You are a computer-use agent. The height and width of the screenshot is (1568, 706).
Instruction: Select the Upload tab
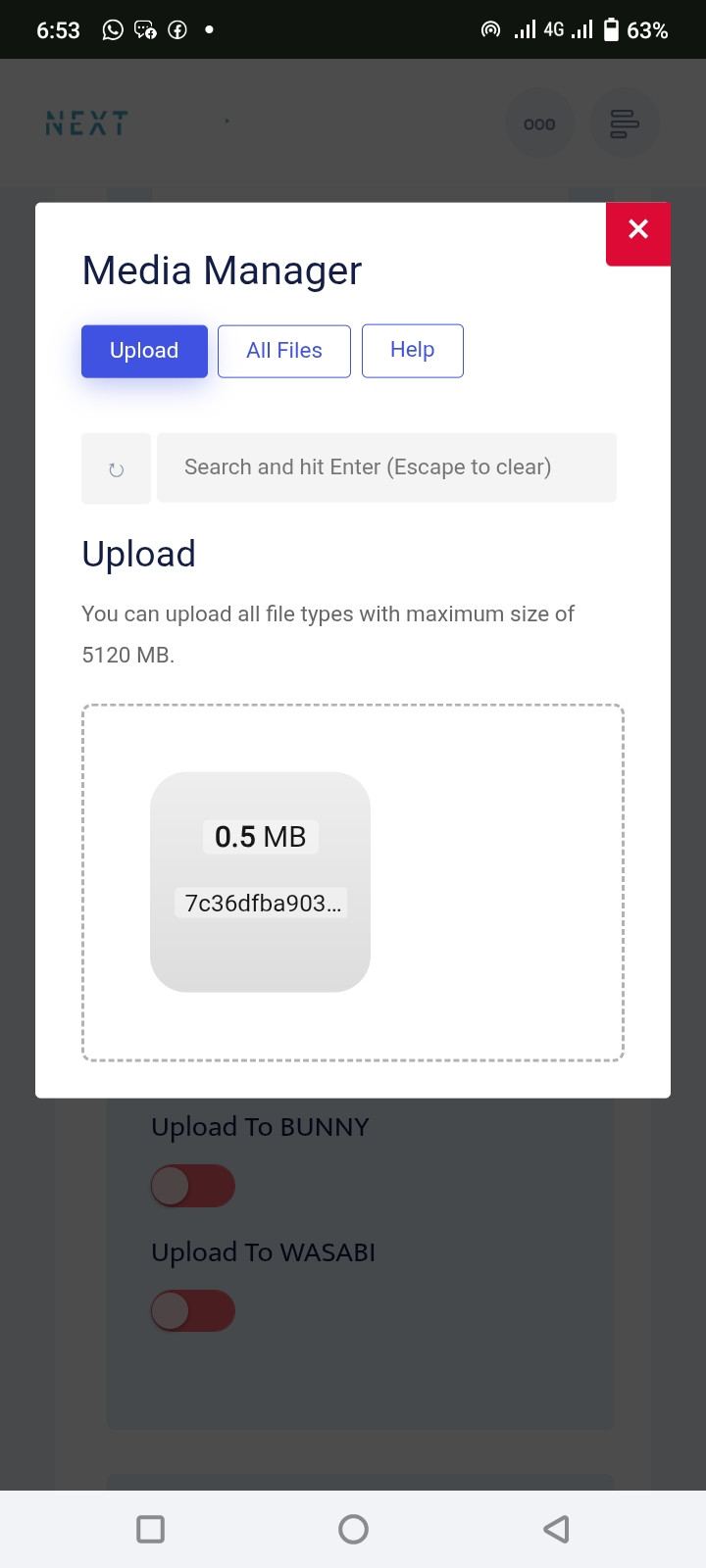tap(144, 351)
